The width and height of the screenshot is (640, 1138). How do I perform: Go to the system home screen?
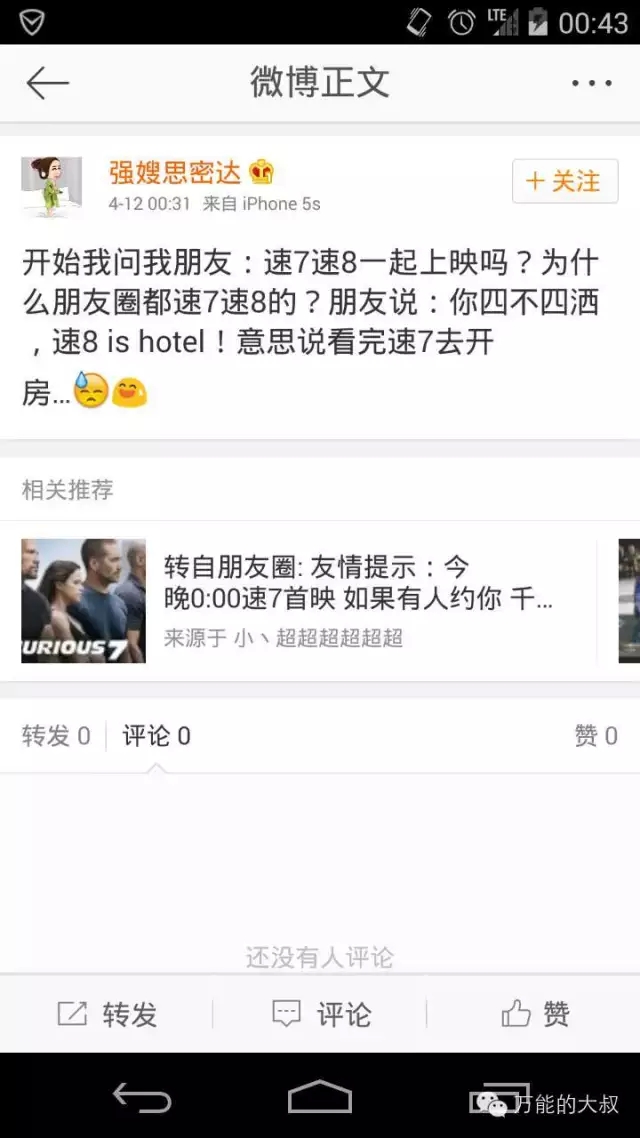tap(320, 1097)
